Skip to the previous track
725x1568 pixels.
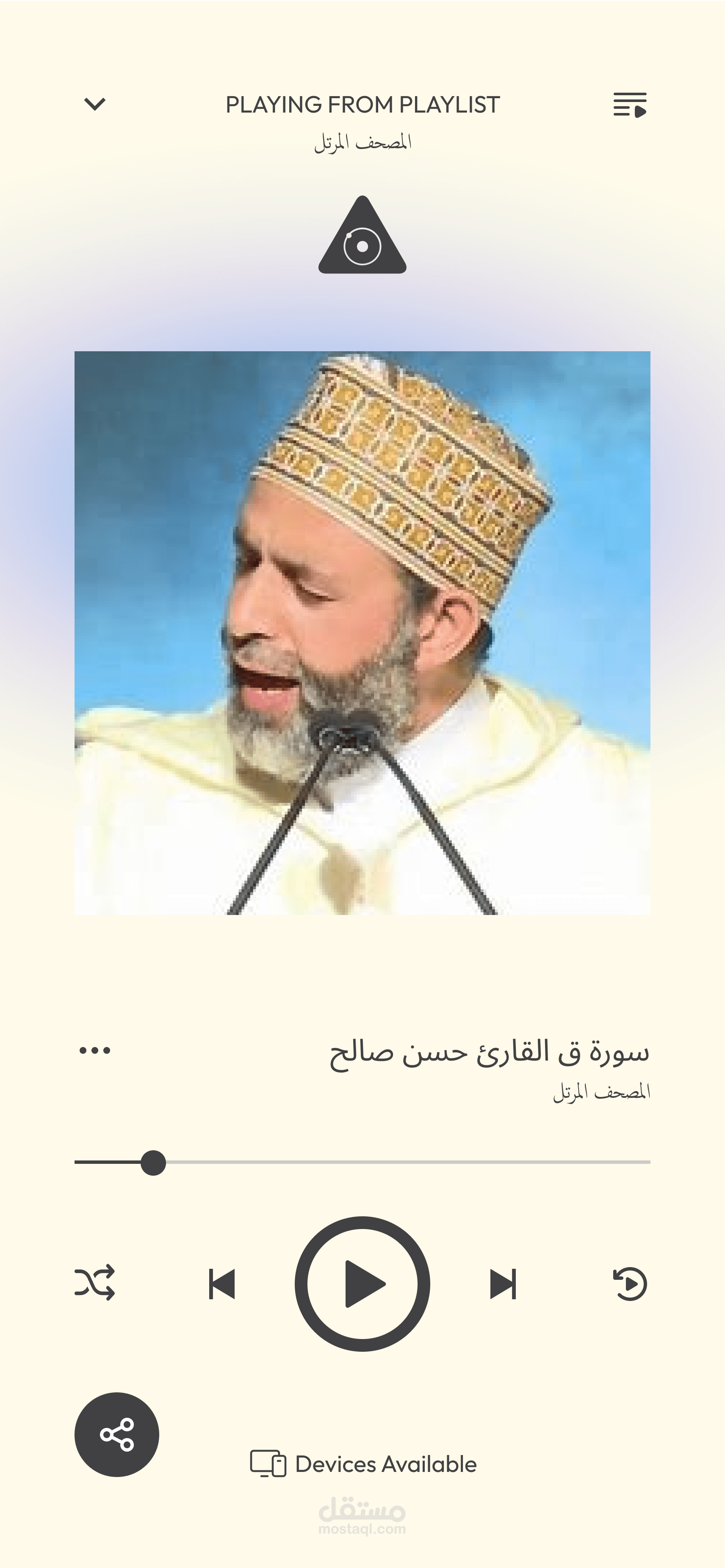(222, 1284)
